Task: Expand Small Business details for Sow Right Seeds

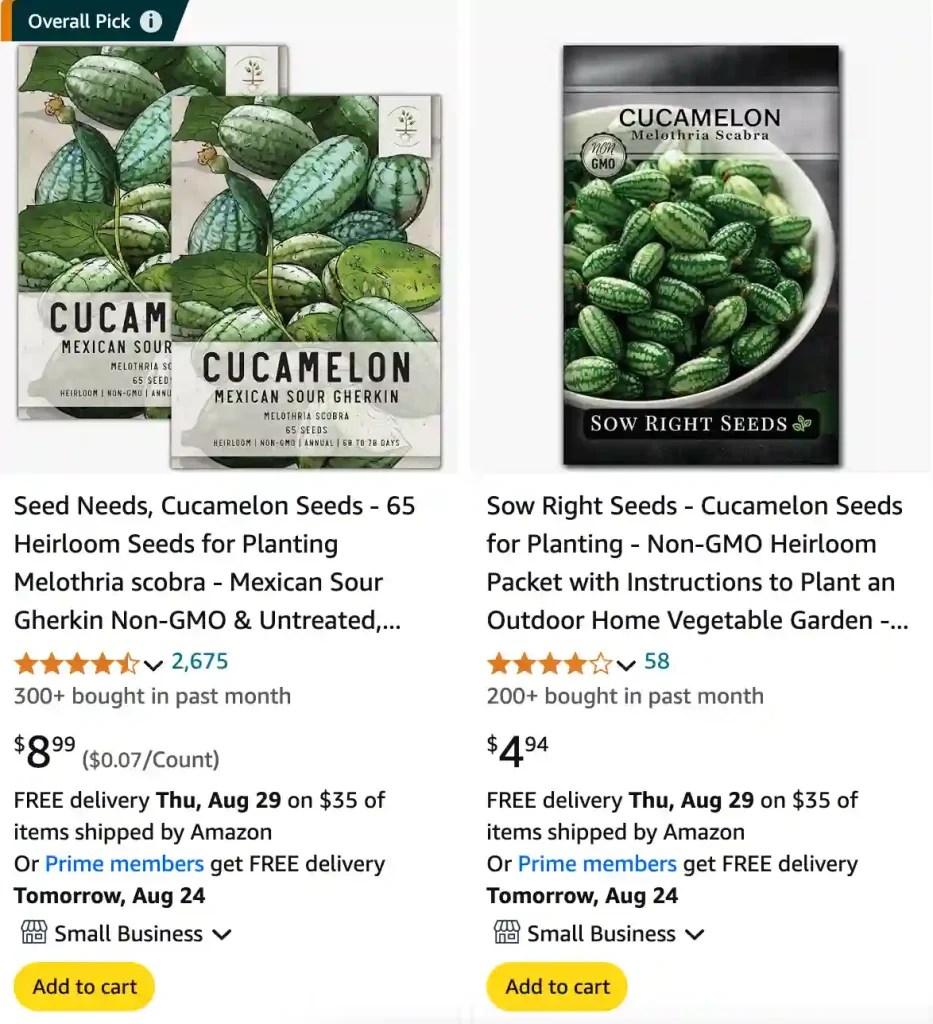Action: [x=599, y=934]
